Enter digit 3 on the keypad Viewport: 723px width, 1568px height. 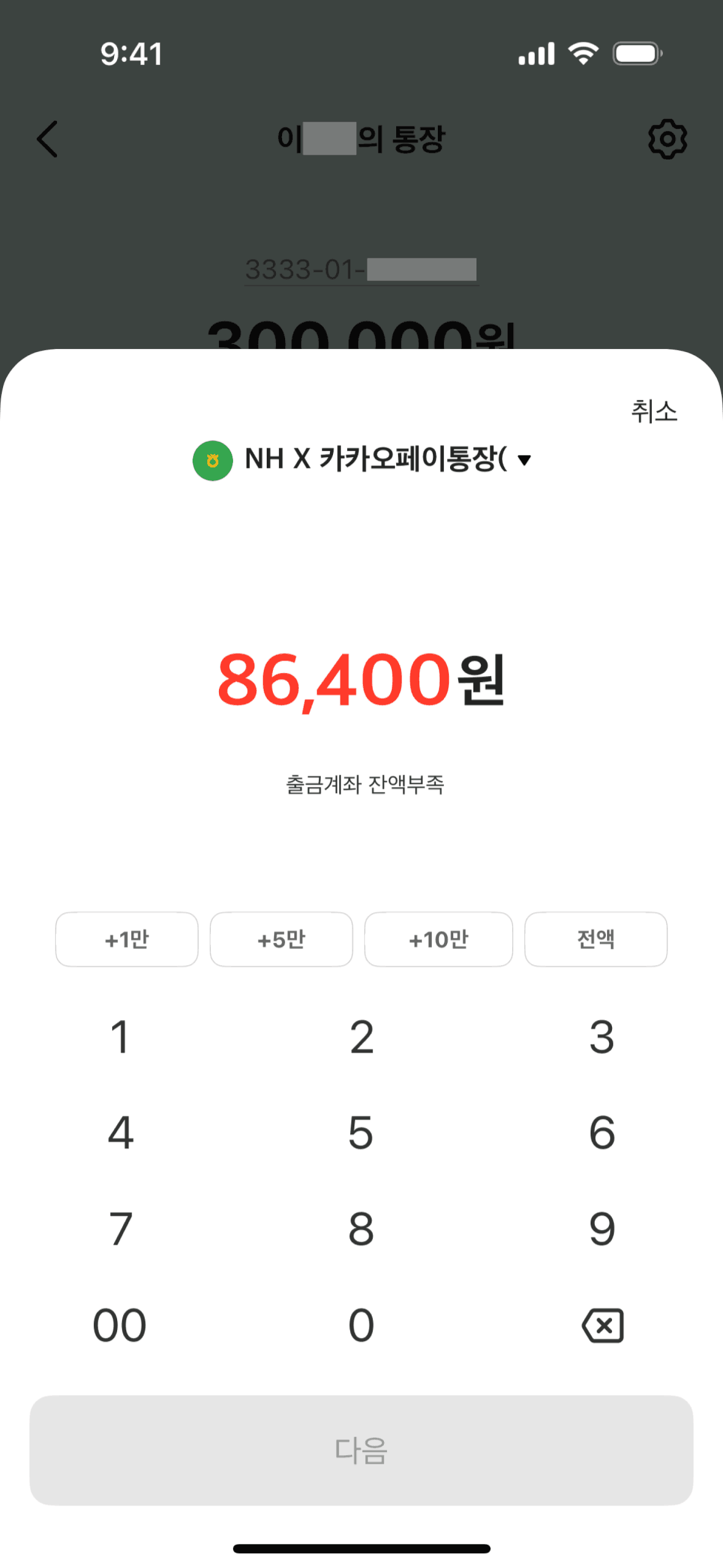pyautogui.click(x=602, y=1037)
